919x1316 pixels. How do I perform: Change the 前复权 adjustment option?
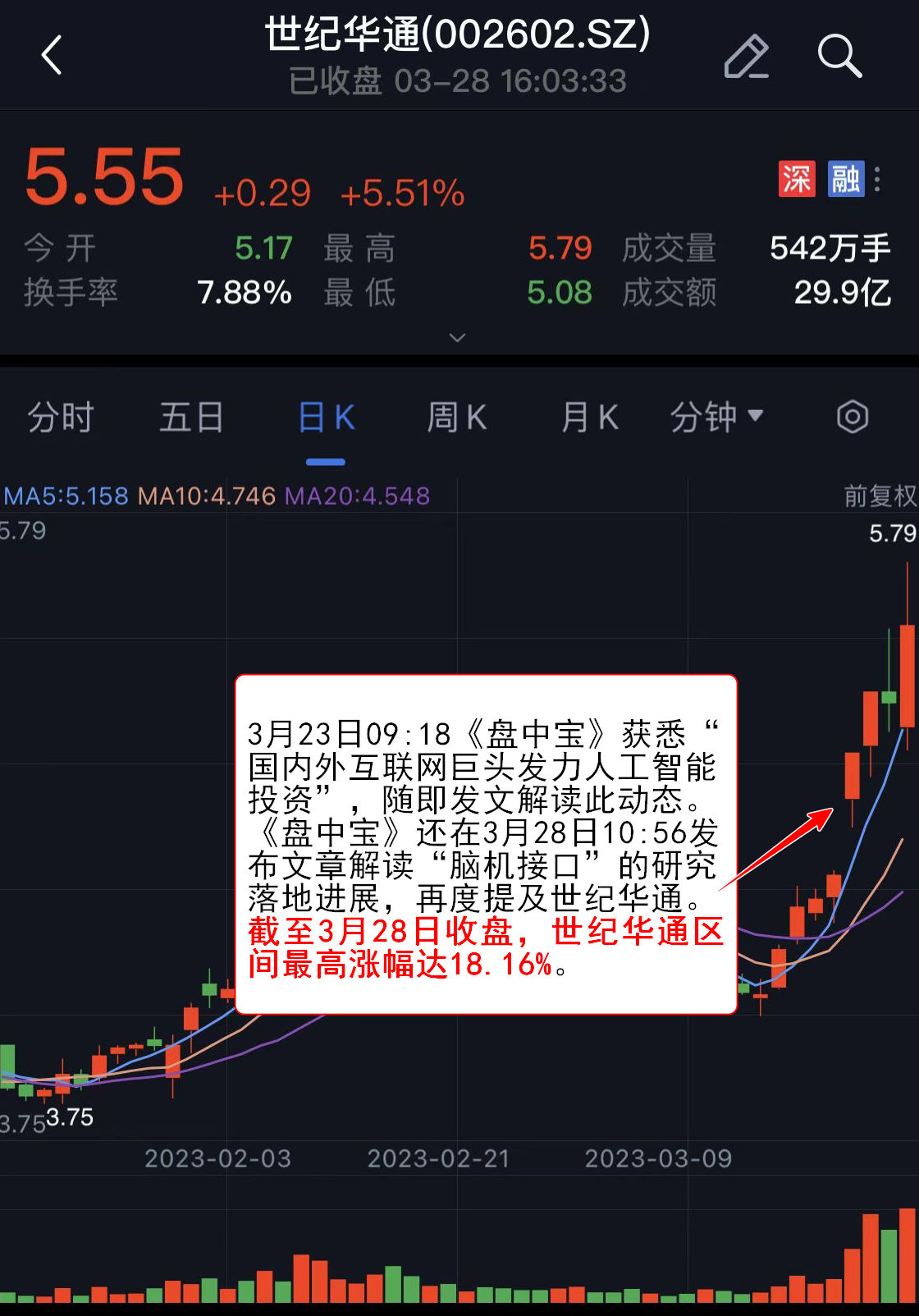click(880, 496)
